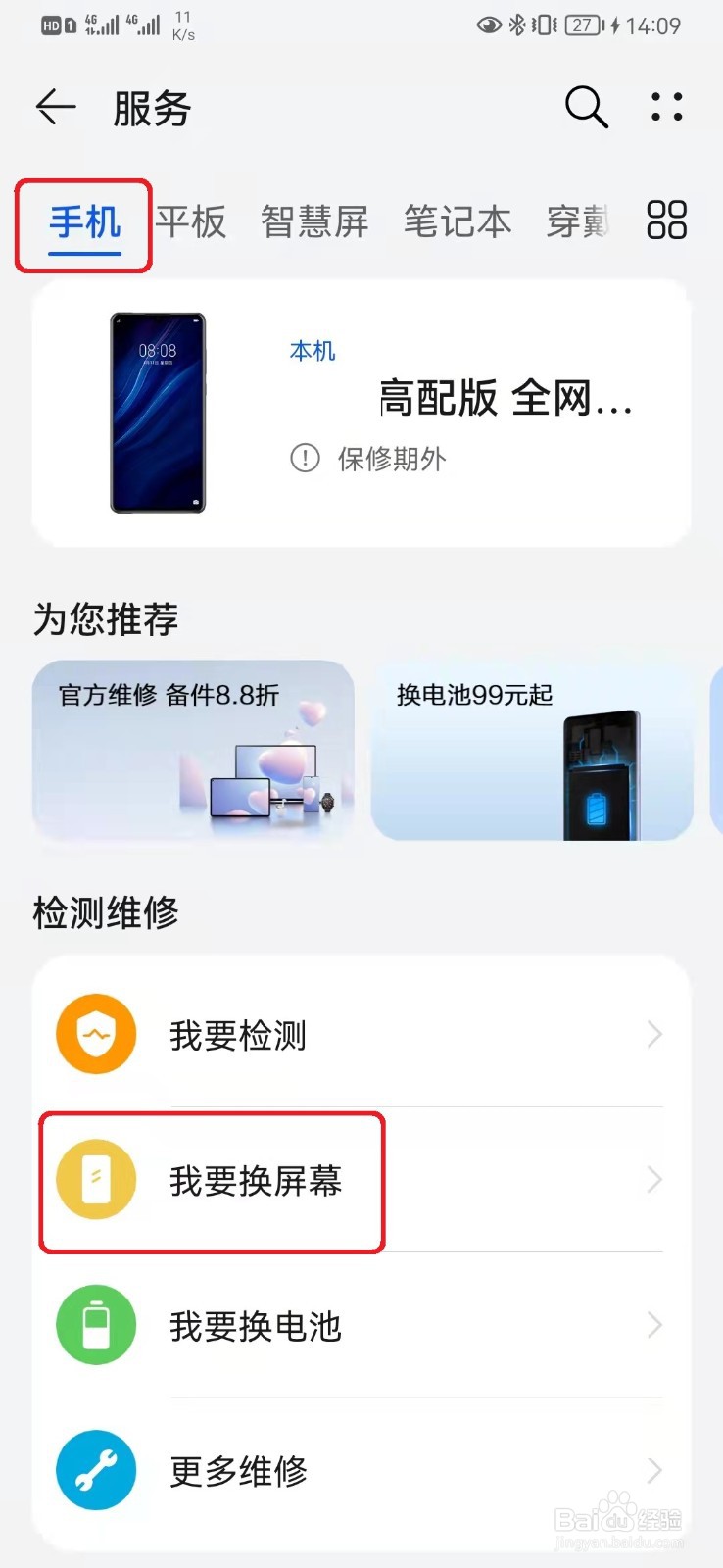
Task: Select the 穿戴 tab
Action: tap(578, 223)
